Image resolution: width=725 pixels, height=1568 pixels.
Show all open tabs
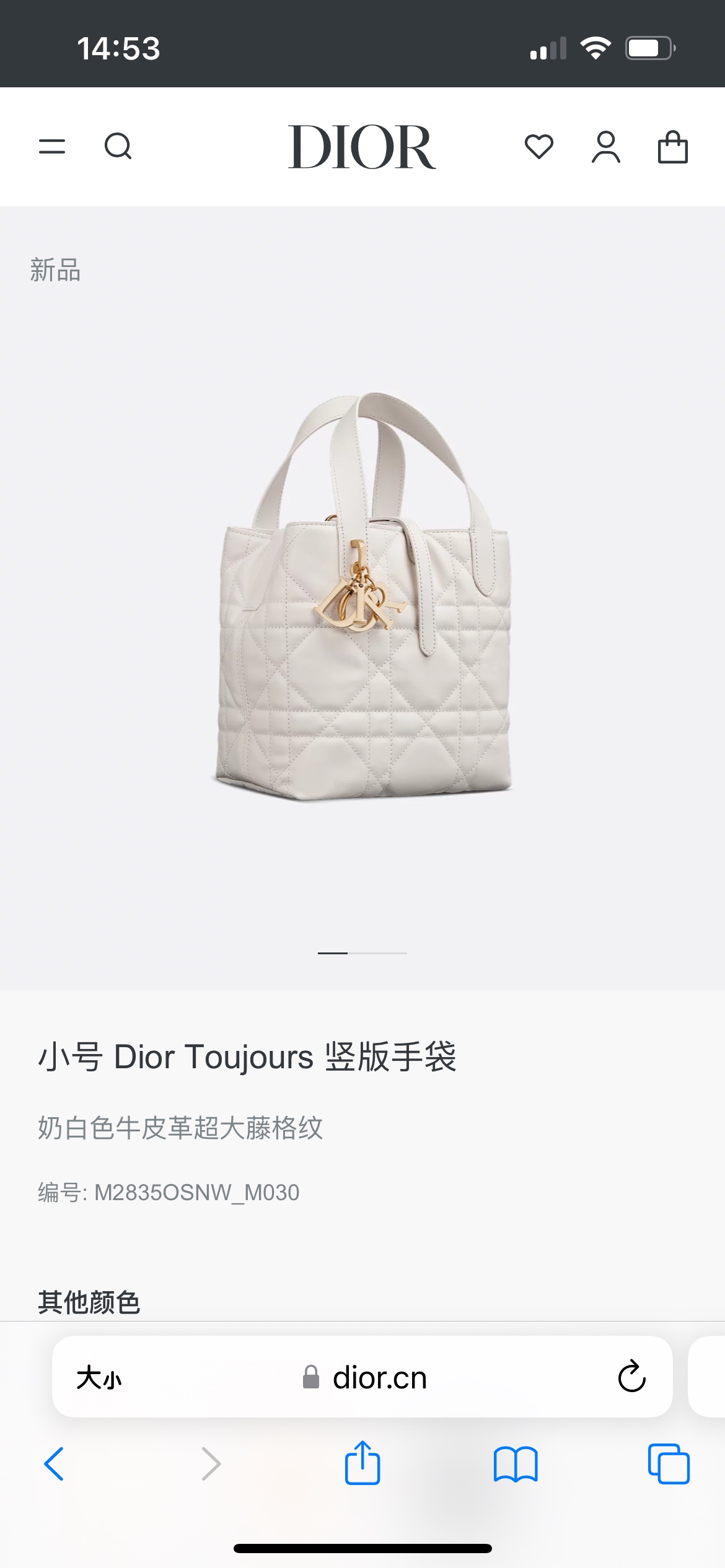(x=668, y=1464)
